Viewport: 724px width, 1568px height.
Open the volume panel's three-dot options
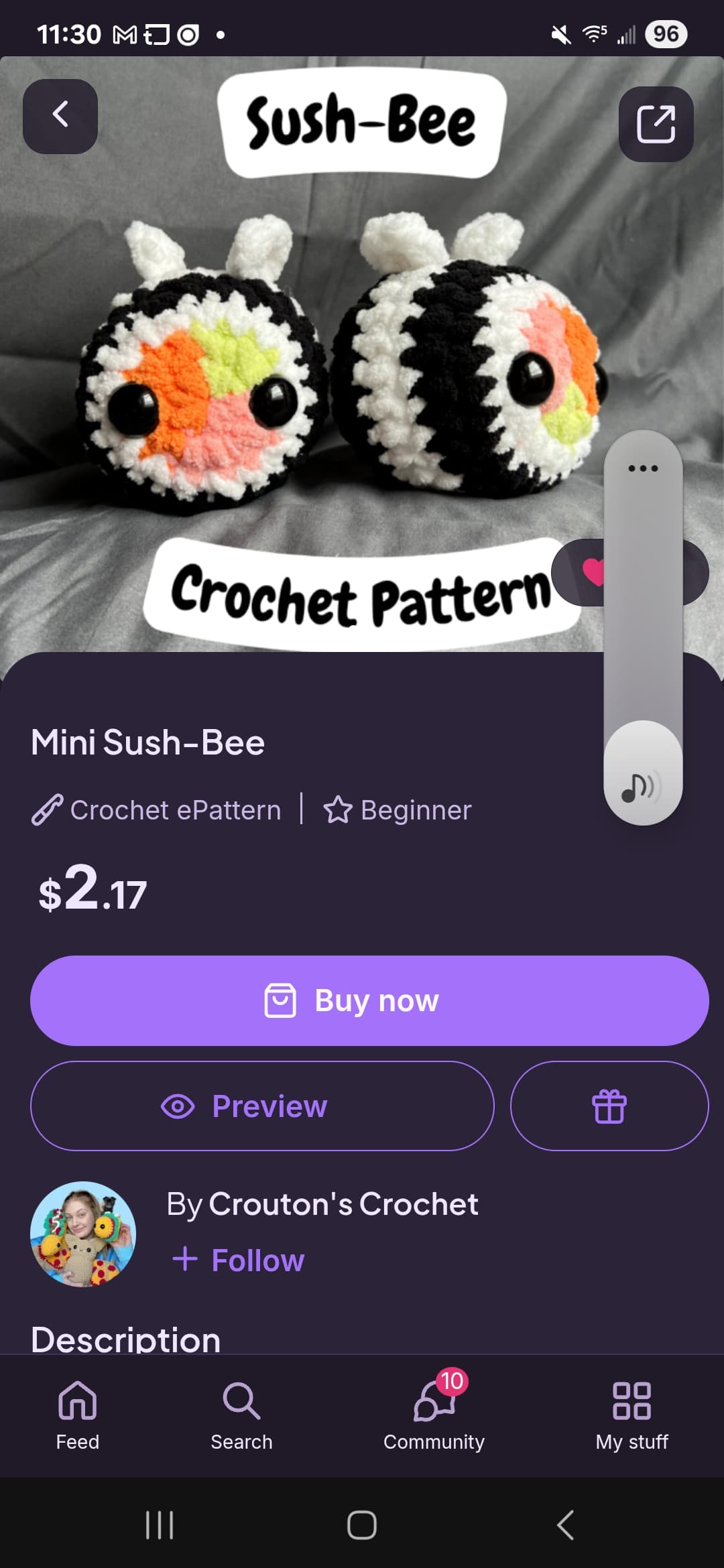point(643,468)
